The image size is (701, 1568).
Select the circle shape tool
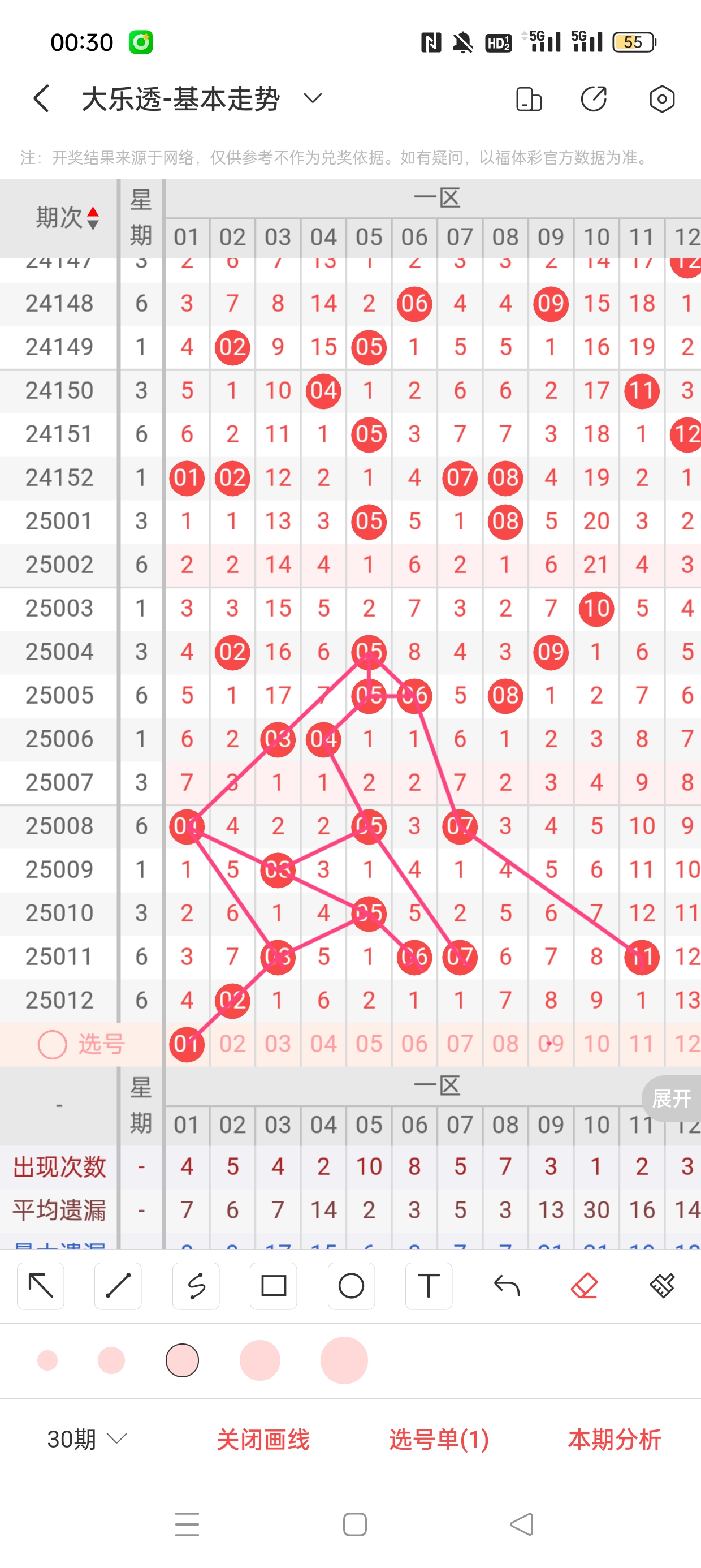pos(351,1286)
